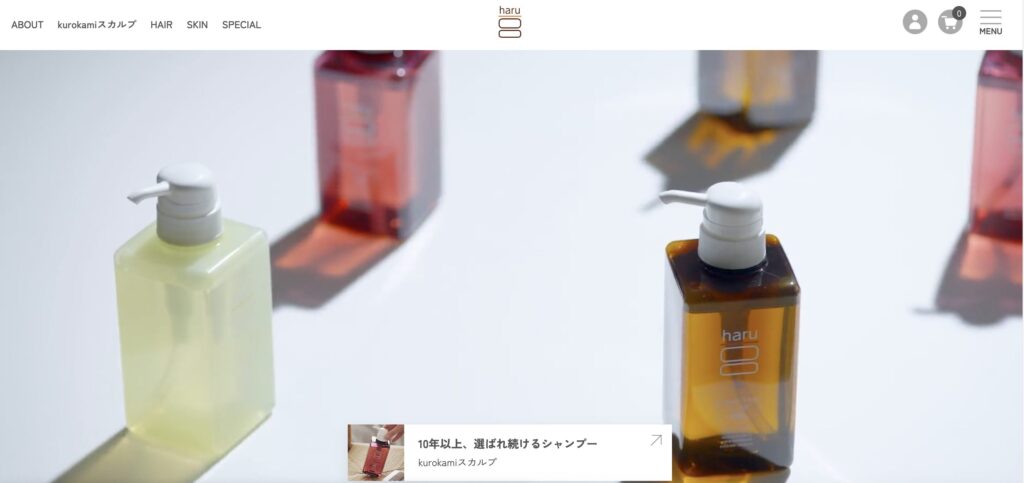Open the HAIR category
The height and width of the screenshot is (483, 1024).
tap(161, 25)
